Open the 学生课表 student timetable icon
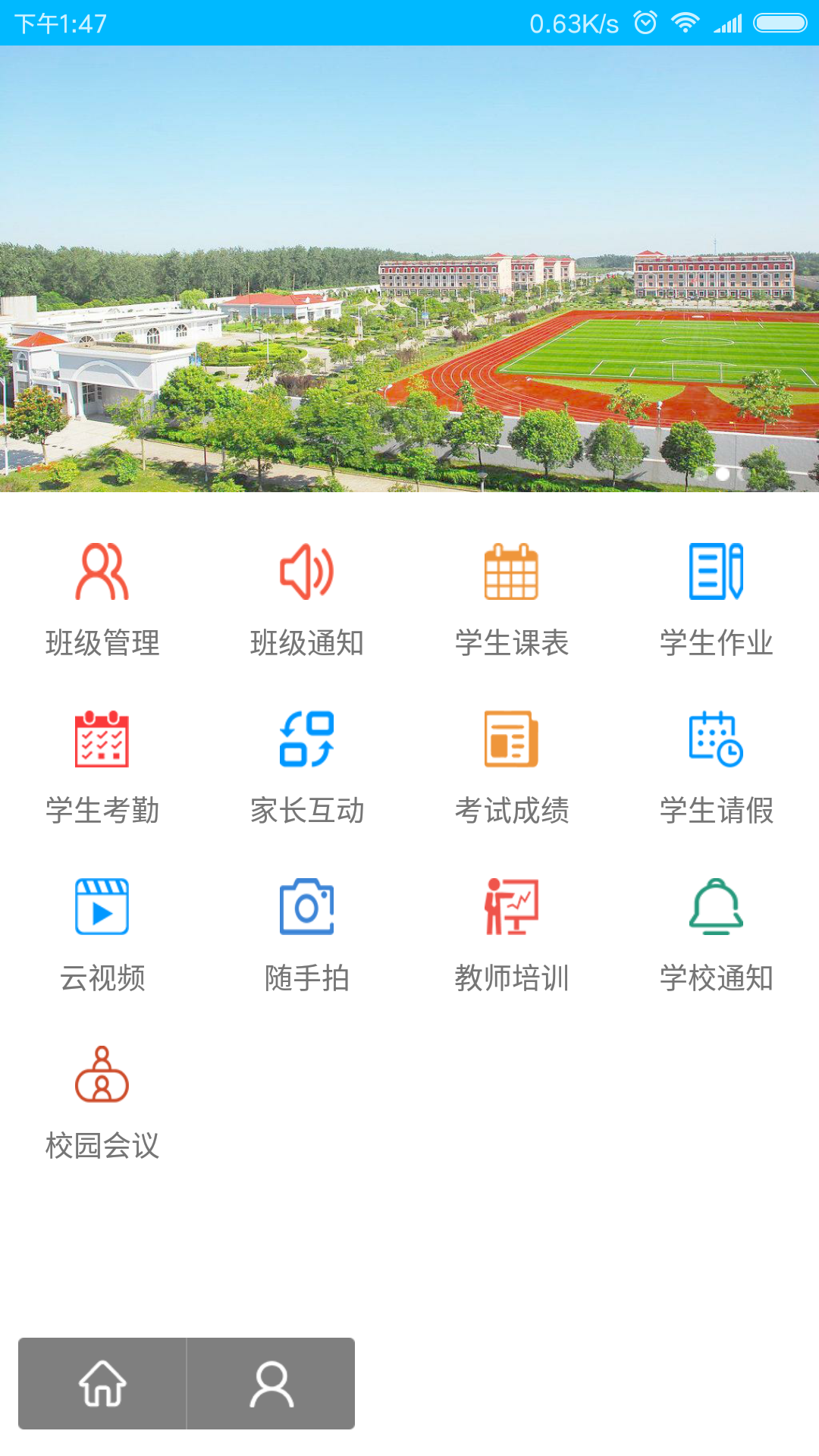 pos(512,575)
